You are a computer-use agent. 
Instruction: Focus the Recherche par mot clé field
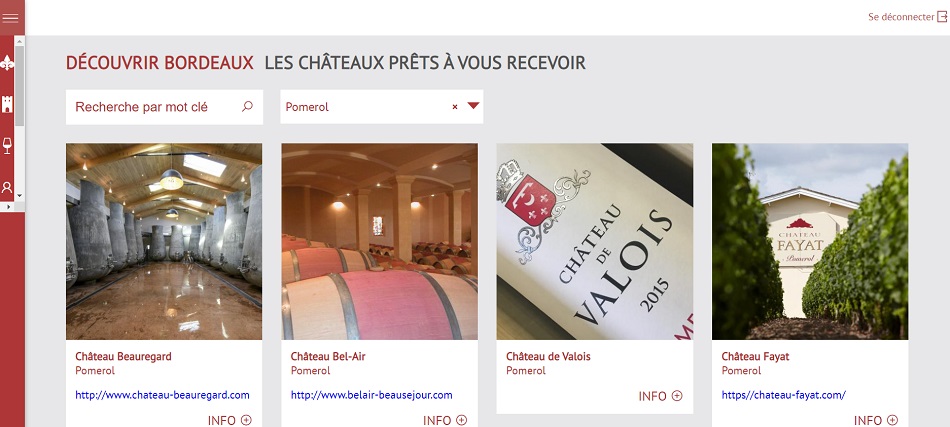click(150, 107)
